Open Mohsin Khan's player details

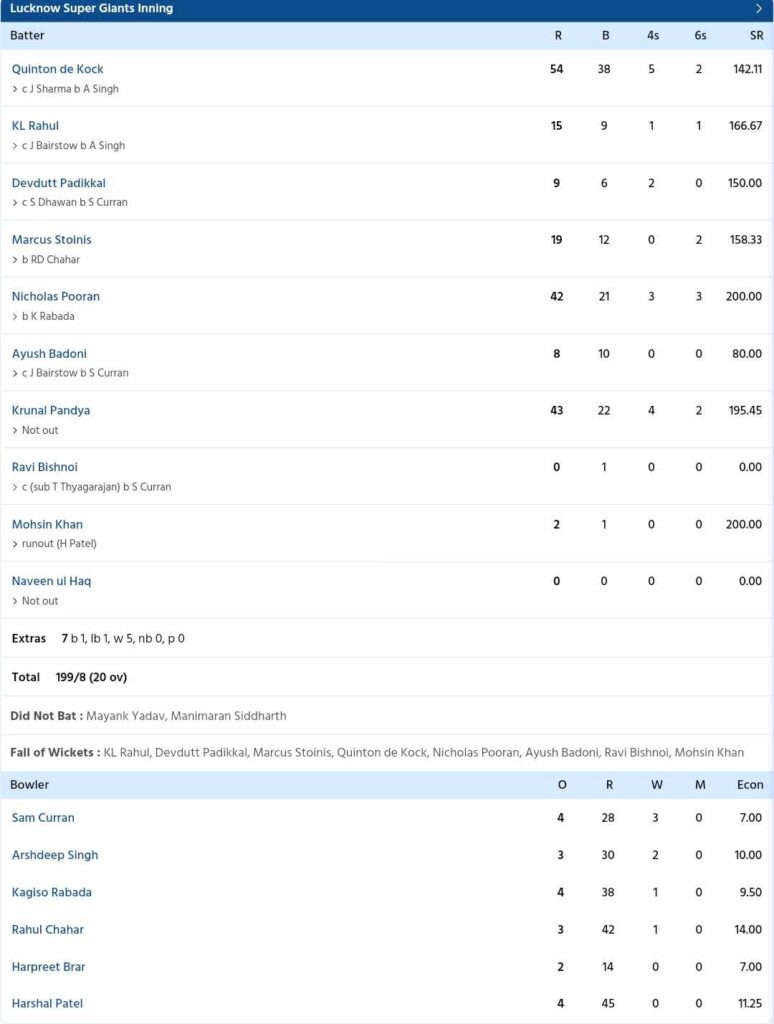click(x=47, y=524)
